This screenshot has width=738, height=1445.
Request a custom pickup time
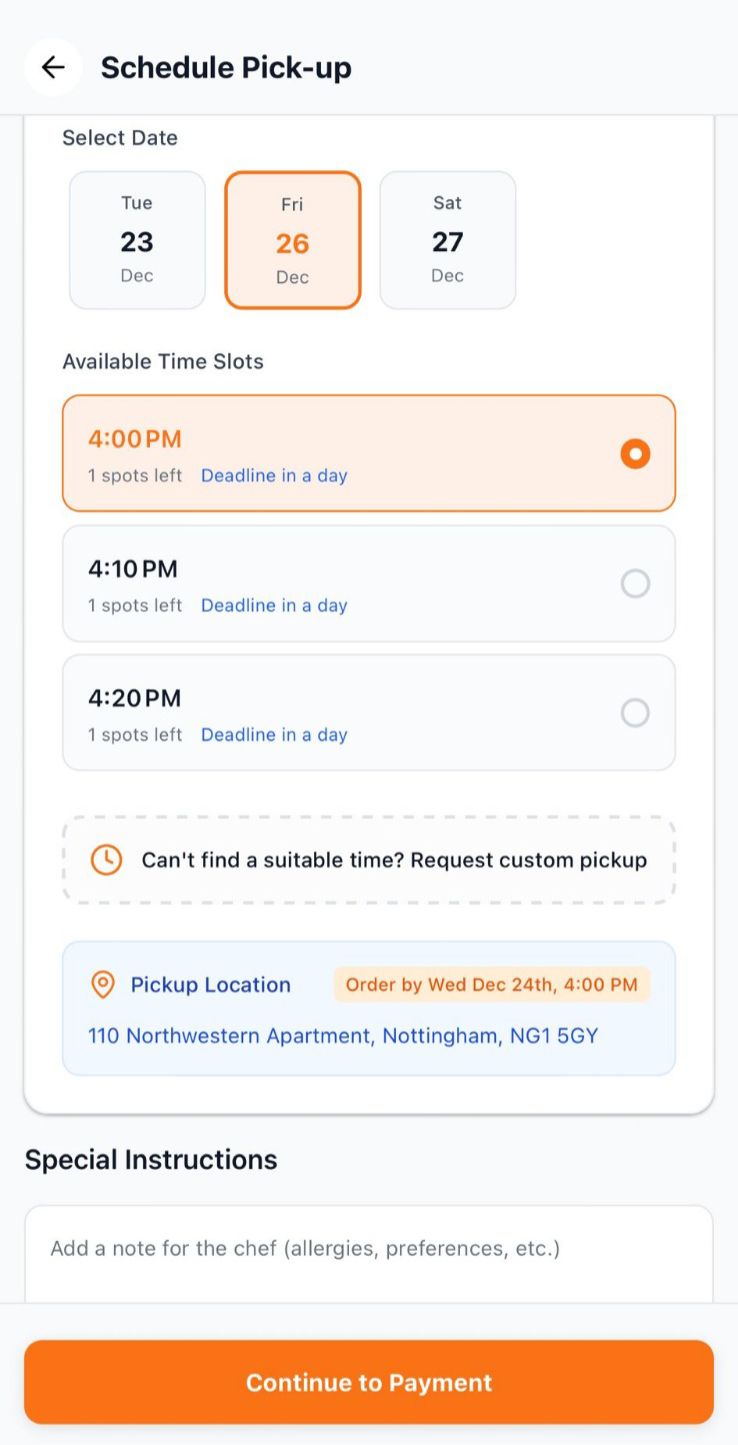[x=368, y=861]
